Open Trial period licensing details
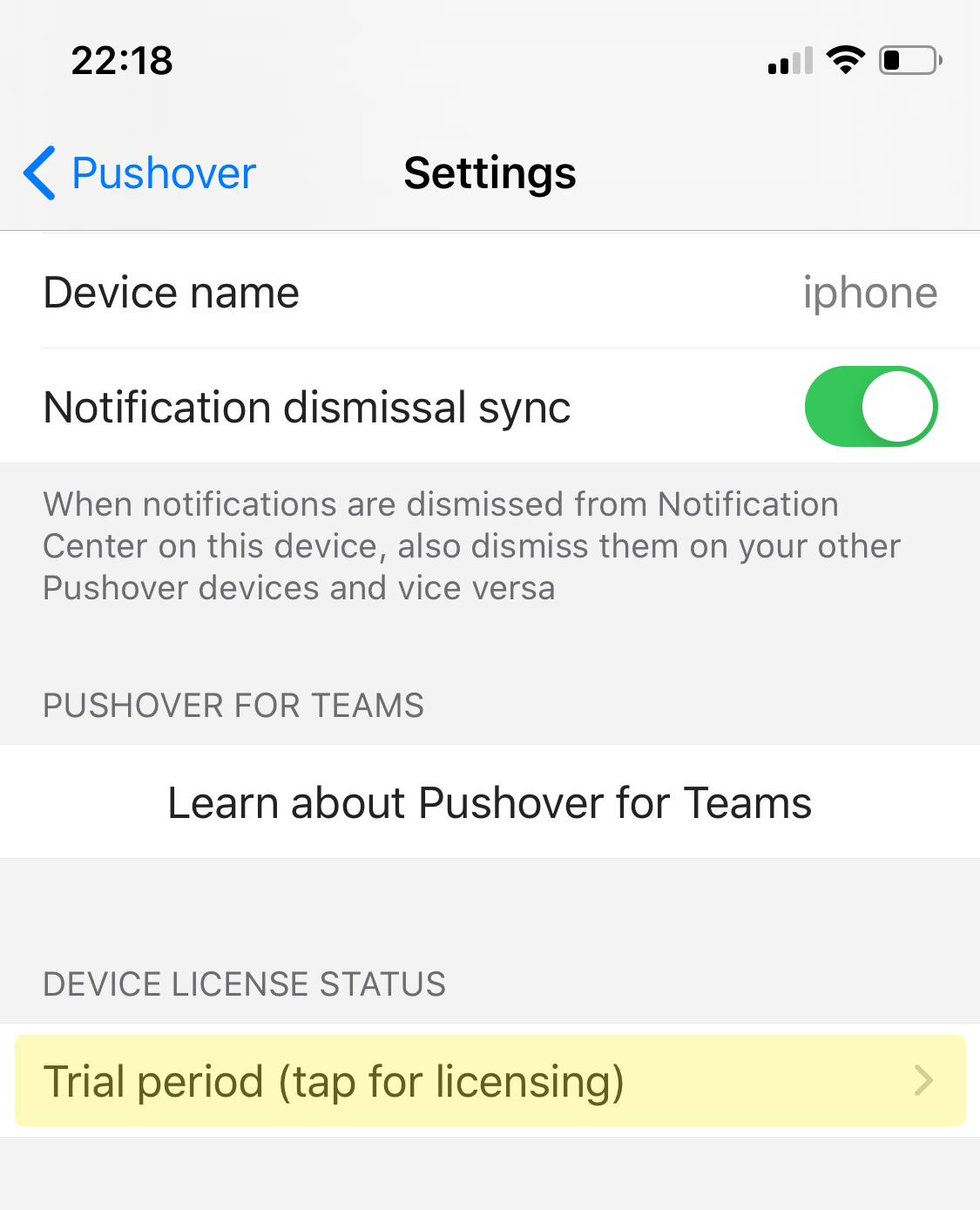The width and height of the screenshot is (980, 1210). pyautogui.click(x=490, y=1081)
